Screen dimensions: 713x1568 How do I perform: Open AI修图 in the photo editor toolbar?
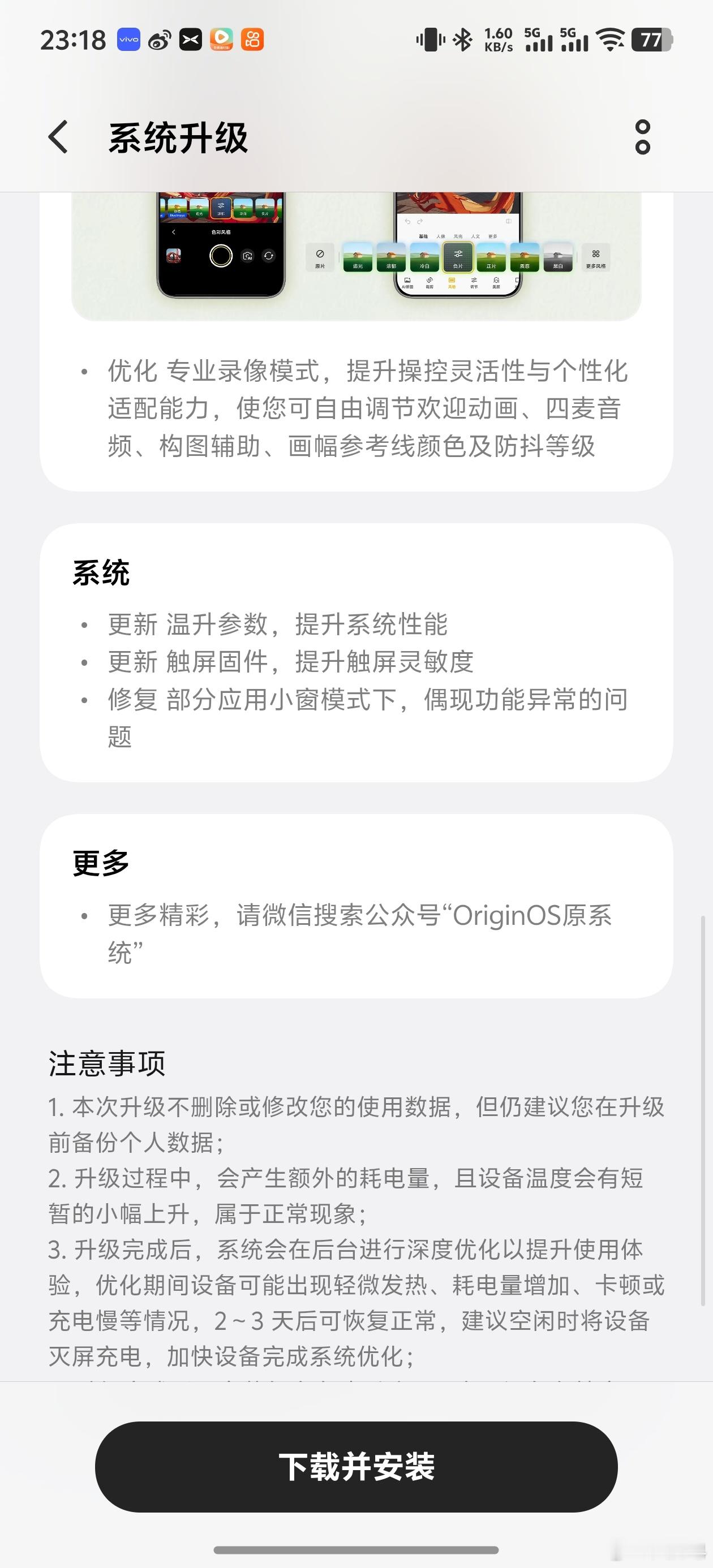(407, 282)
